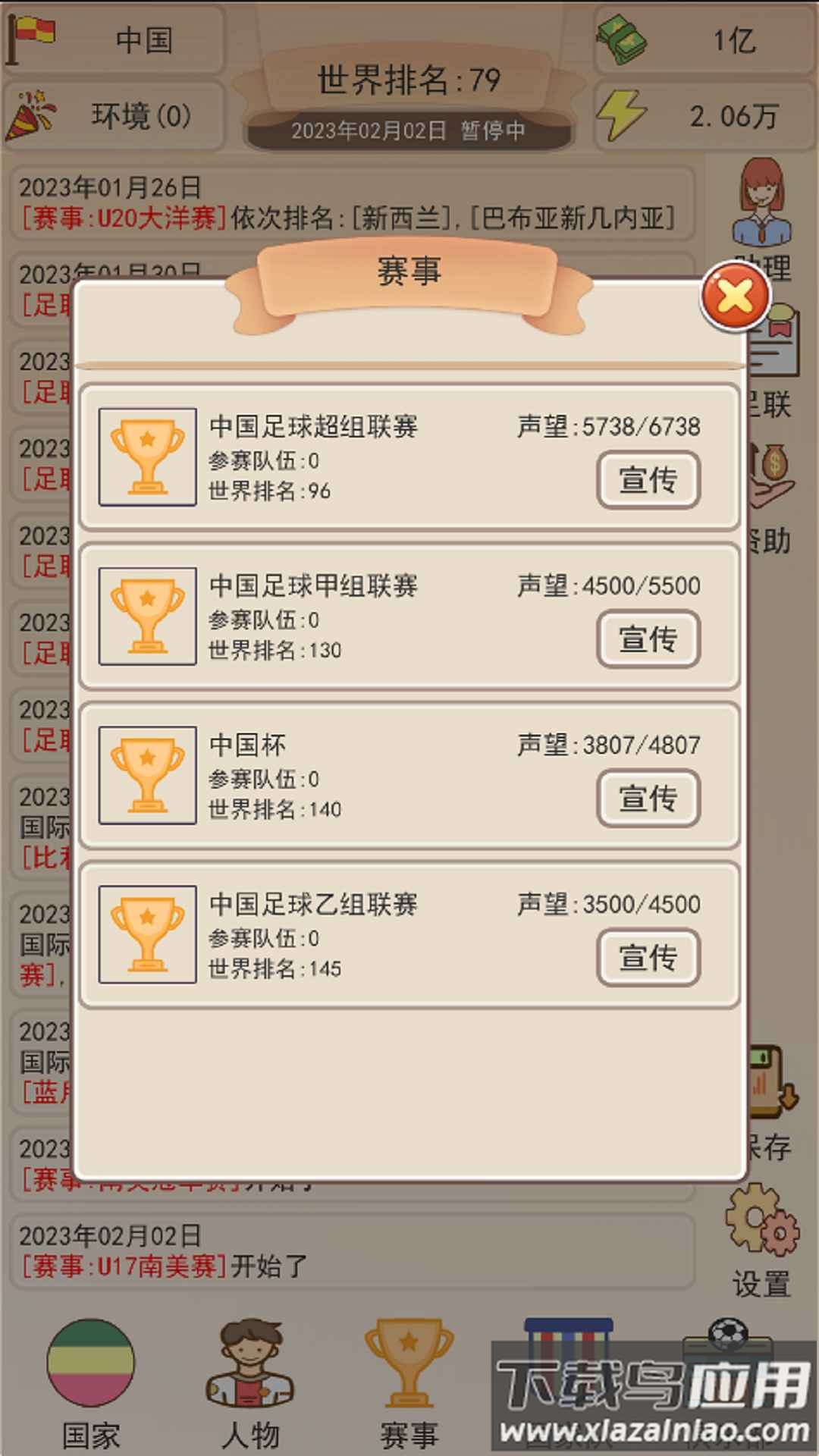Tap 宣传 for 中国足球超组联赛
The width and height of the screenshot is (819, 1456).
tap(648, 480)
